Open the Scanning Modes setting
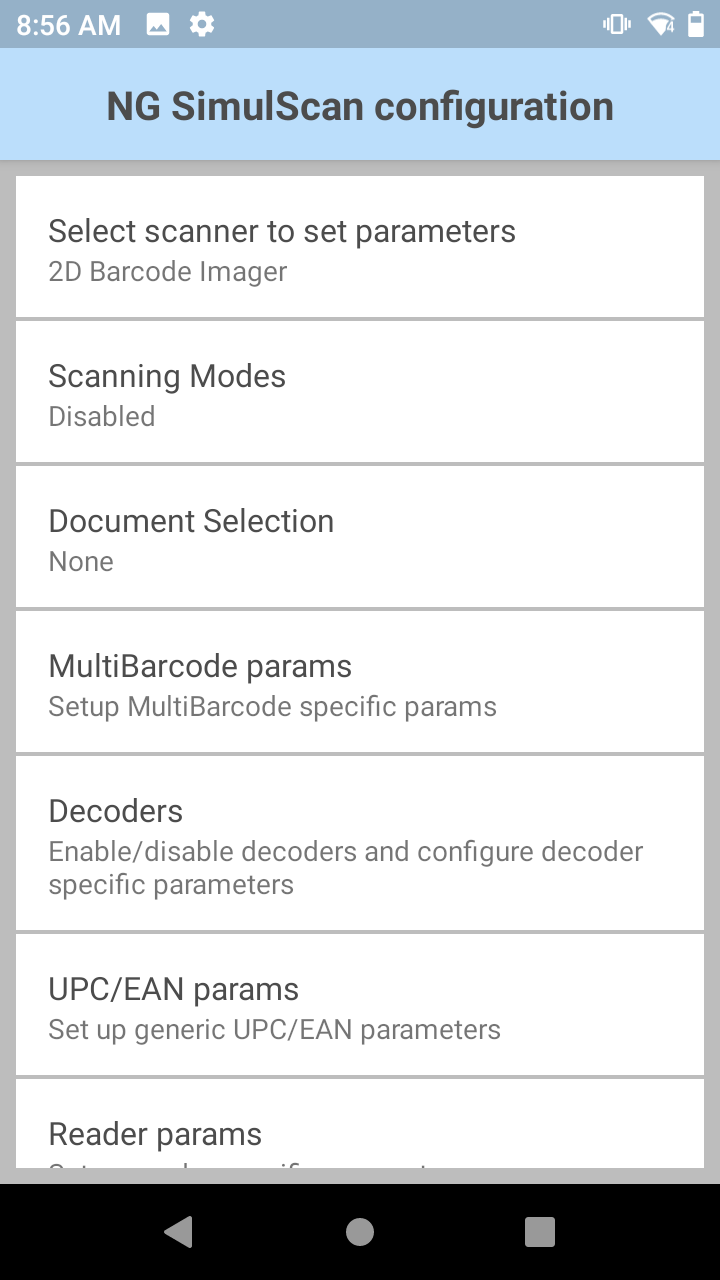 [360, 393]
